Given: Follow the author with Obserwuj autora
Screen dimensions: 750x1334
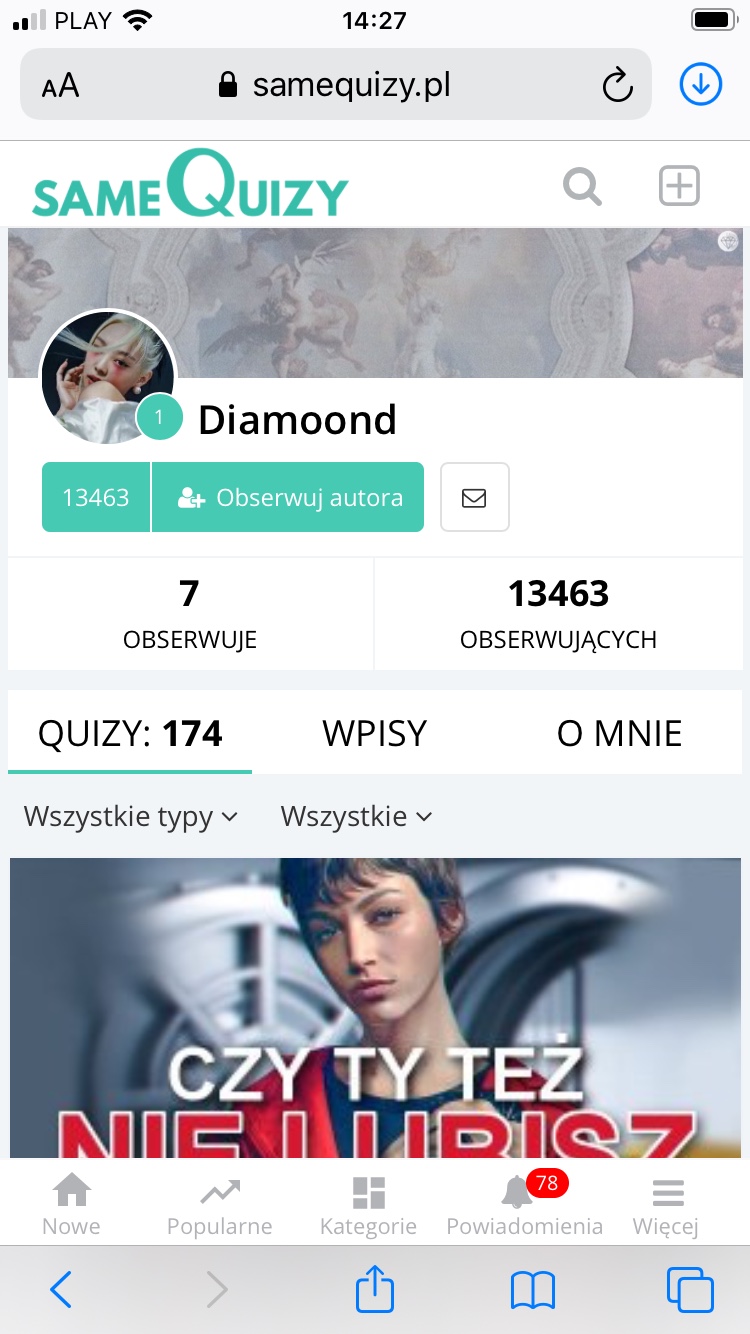Looking at the screenshot, I should coord(288,497).
